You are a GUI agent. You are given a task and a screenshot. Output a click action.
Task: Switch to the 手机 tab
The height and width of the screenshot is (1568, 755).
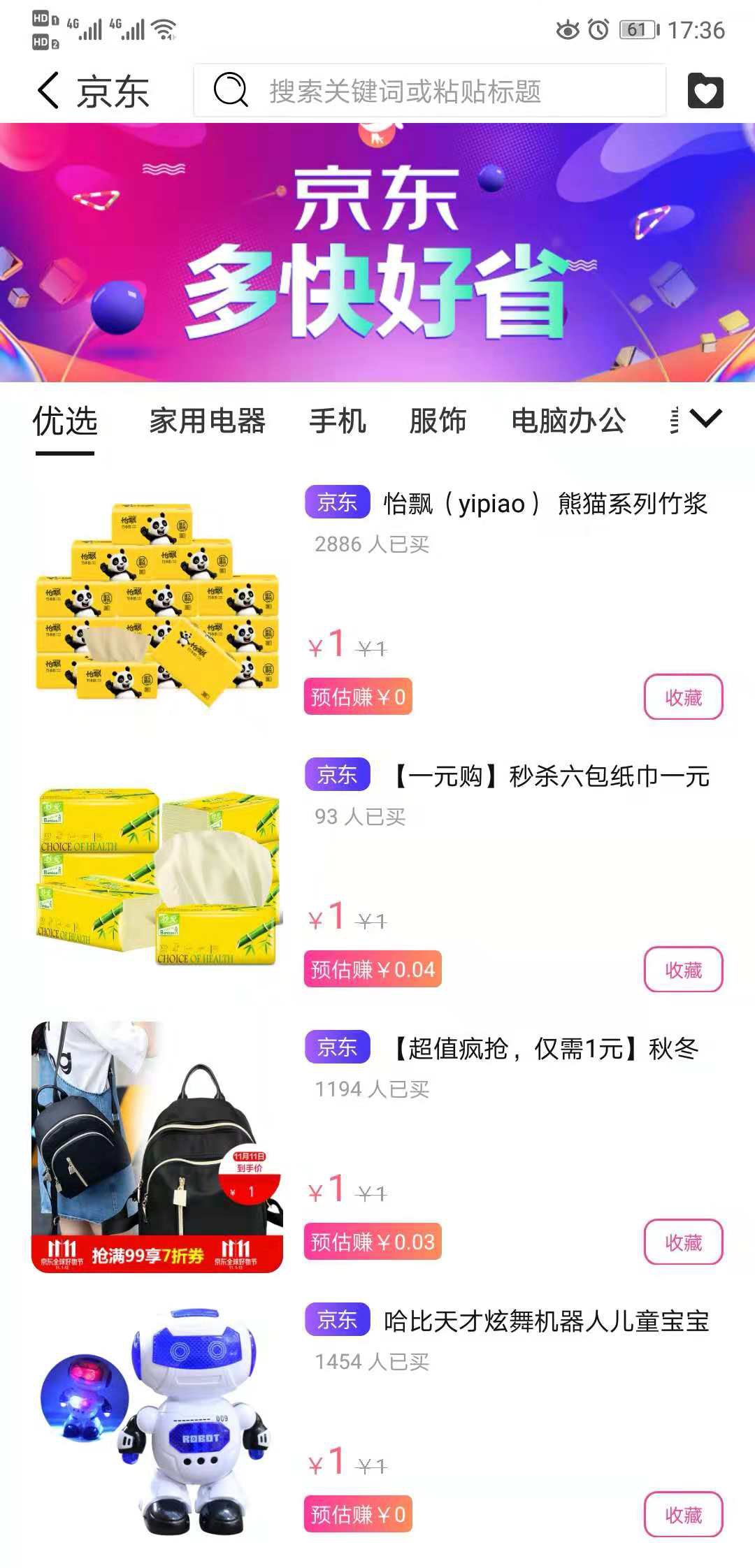338,421
